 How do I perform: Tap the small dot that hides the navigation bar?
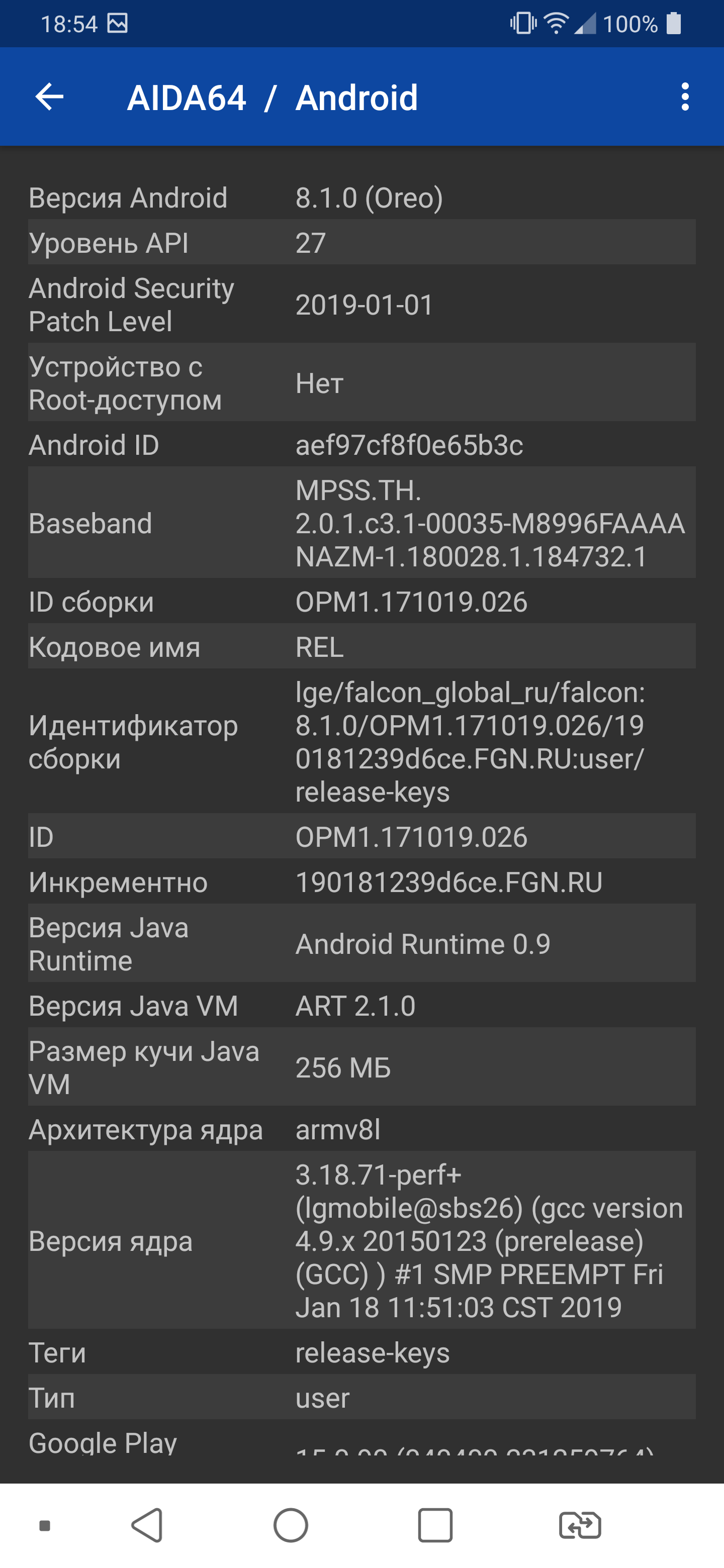44,1525
